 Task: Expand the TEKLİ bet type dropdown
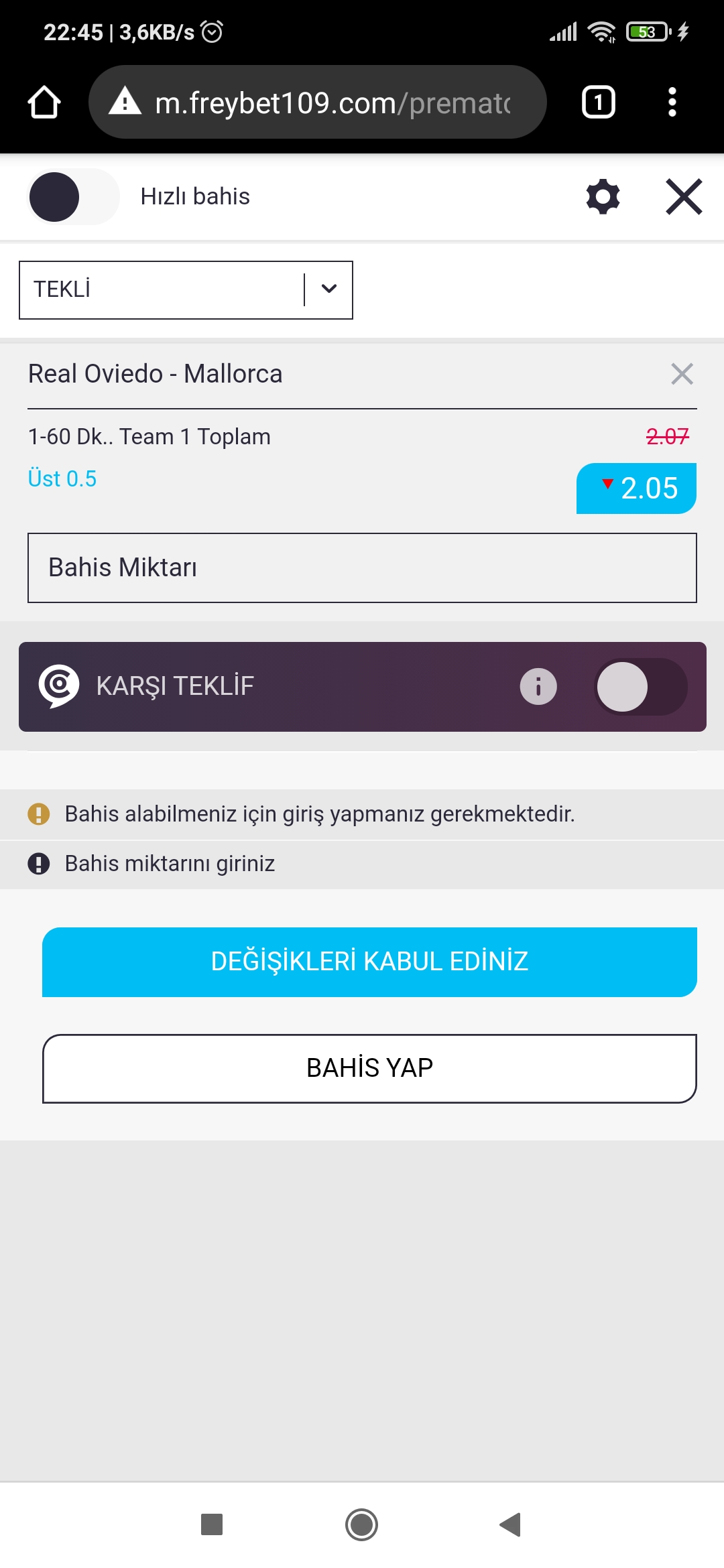pos(186,289)
